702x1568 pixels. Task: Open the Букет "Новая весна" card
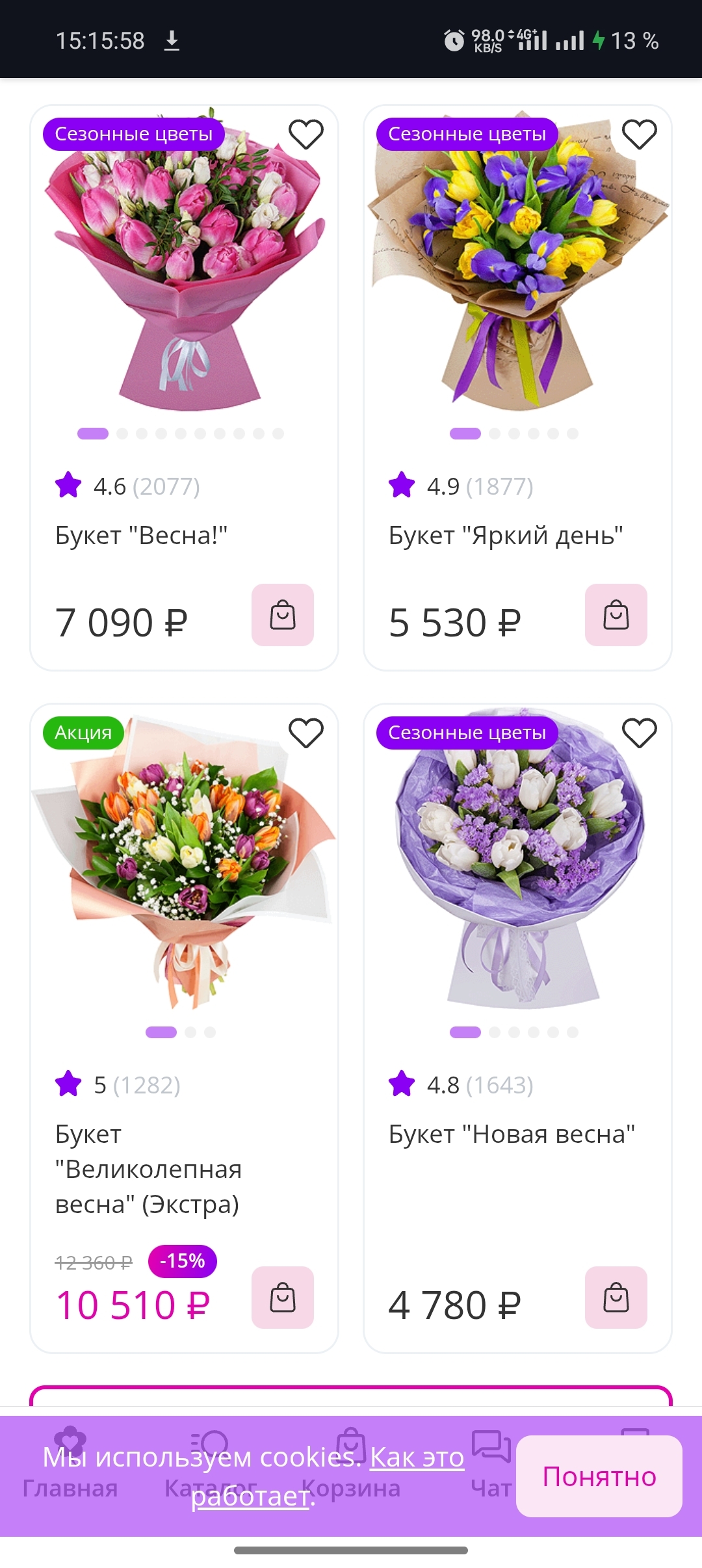pos(511,1134)
